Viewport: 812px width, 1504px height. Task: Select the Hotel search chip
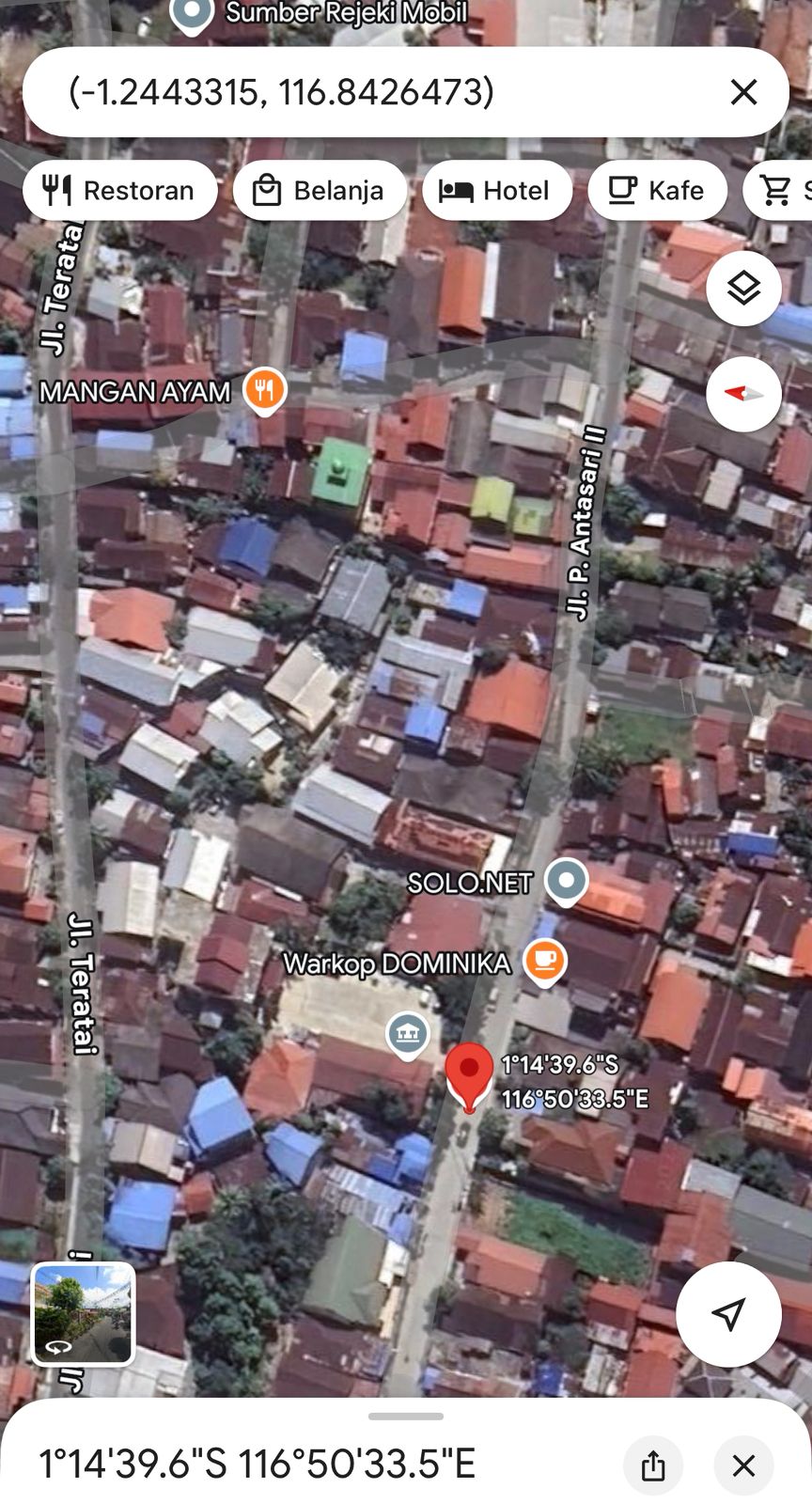[497, 190]
